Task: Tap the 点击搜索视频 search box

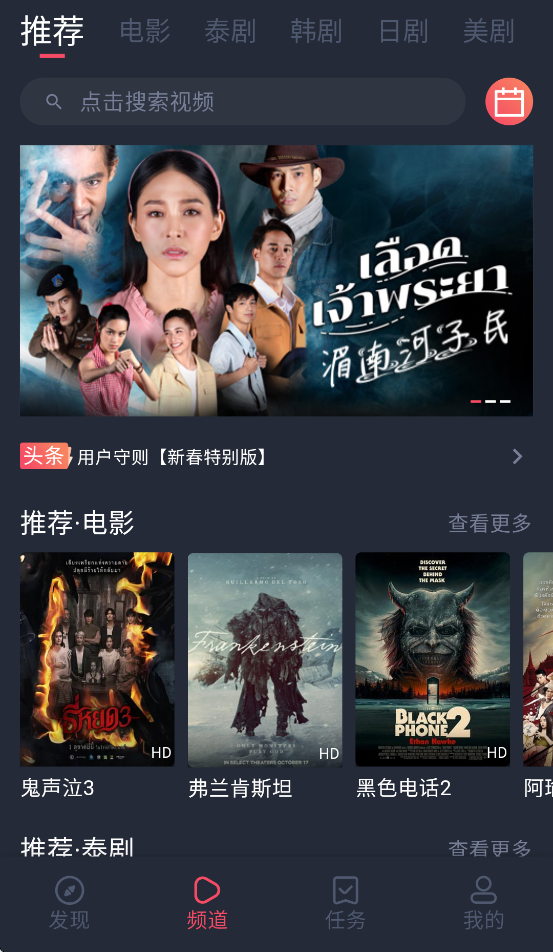Action: (243, 101)
